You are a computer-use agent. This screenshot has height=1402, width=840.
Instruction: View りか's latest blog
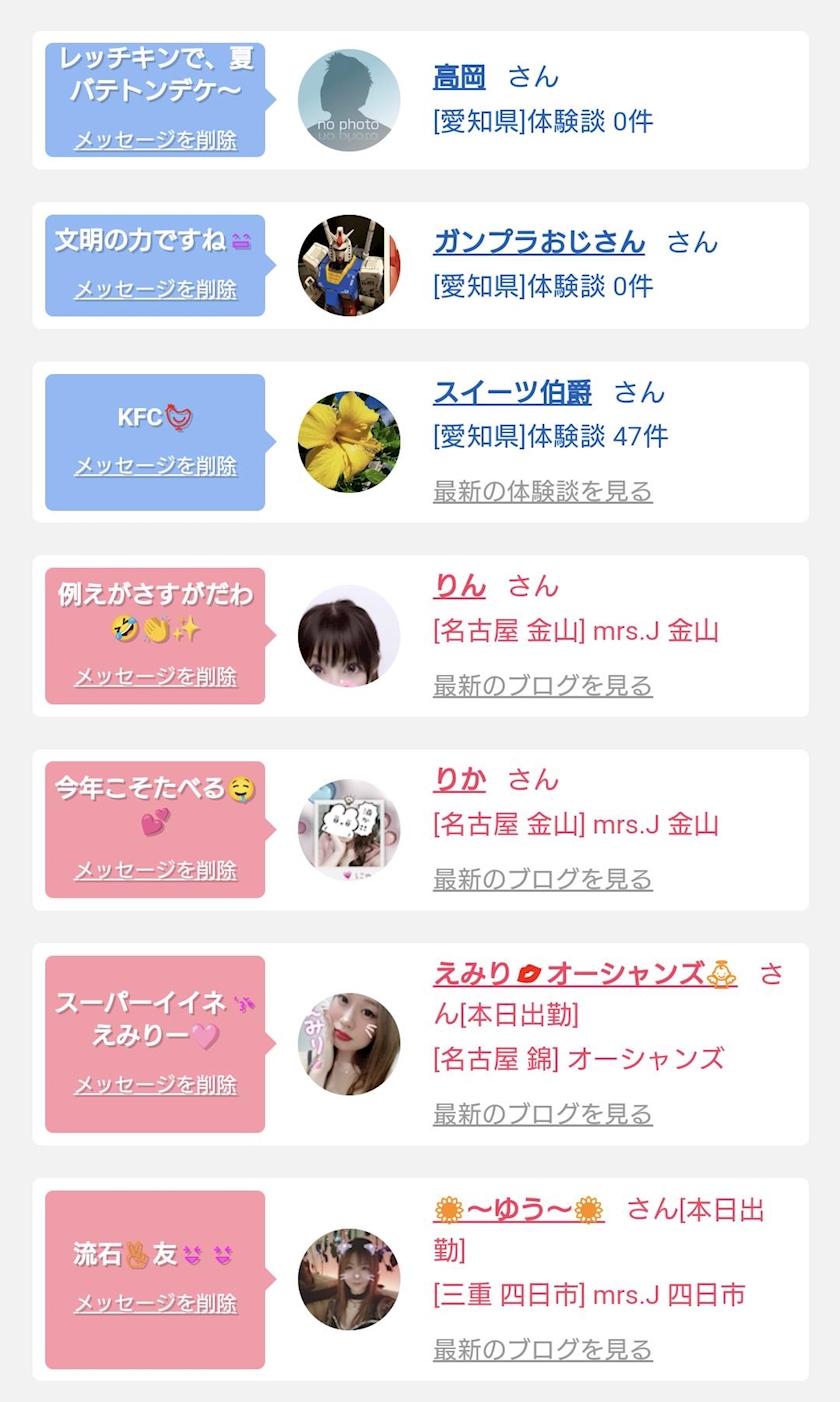[x=542, y=879]
